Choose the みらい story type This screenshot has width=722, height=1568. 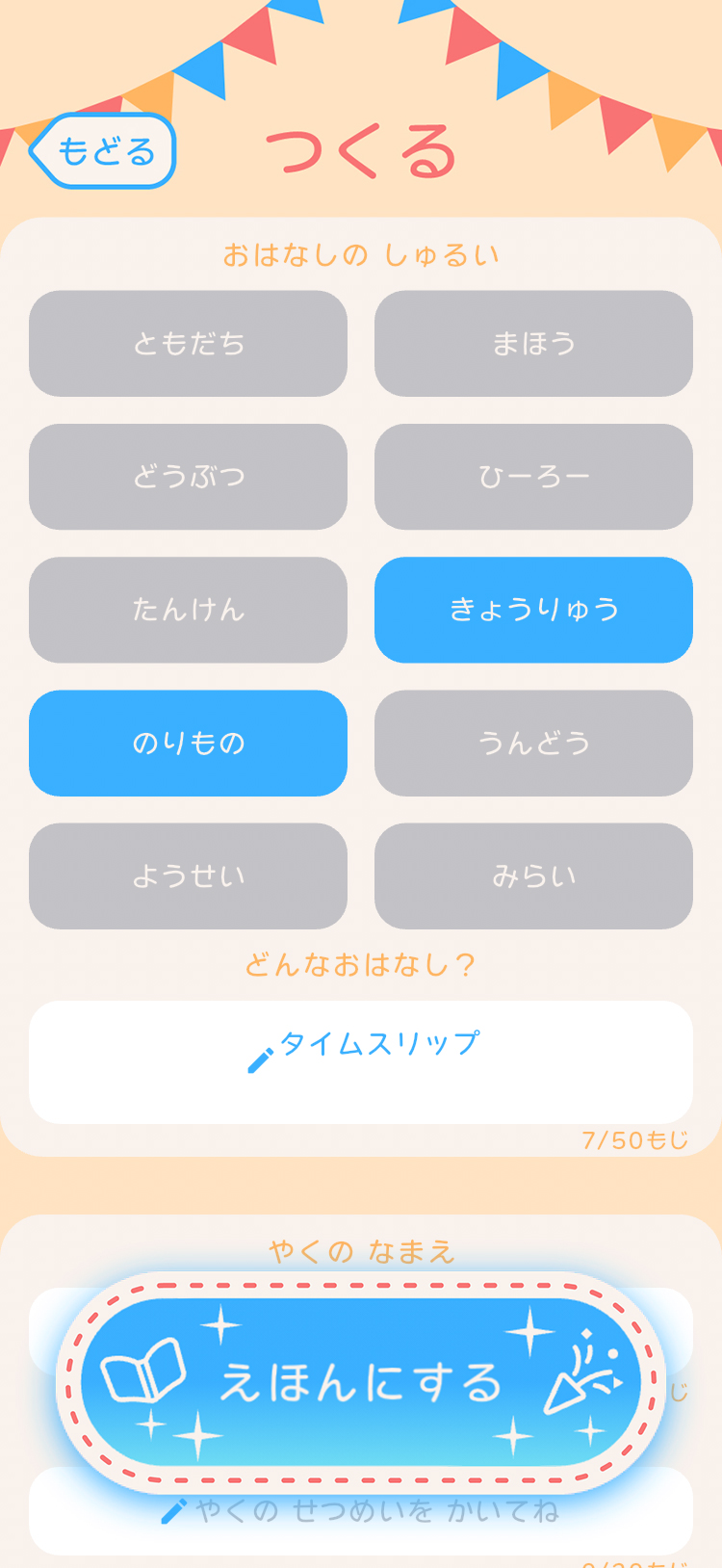[x=533, y=876]
